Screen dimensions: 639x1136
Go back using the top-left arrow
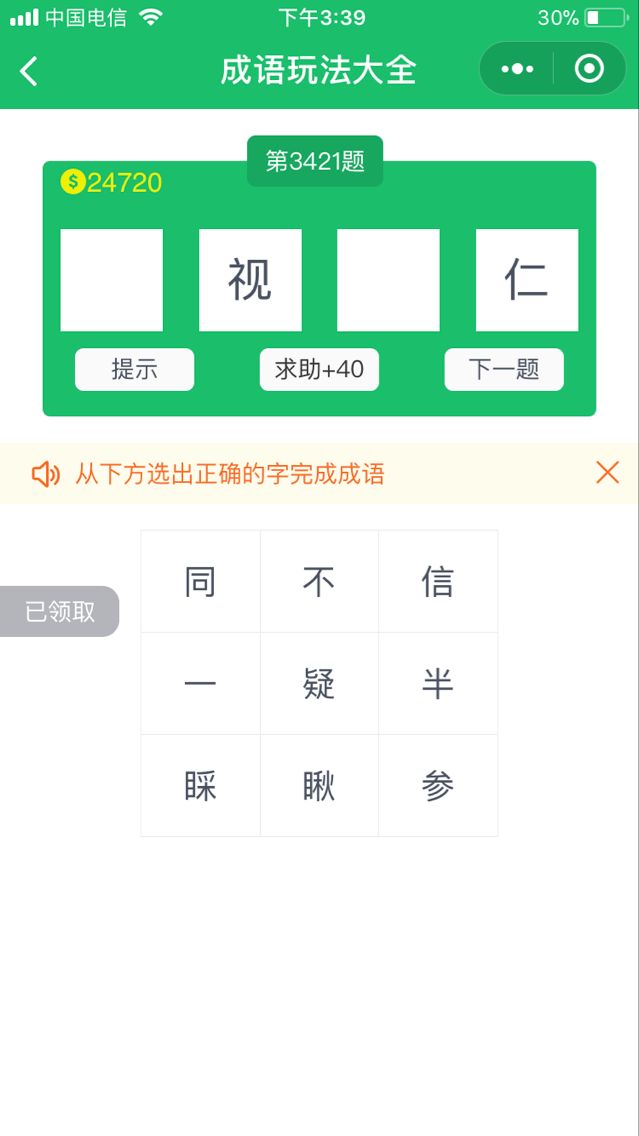29,70
